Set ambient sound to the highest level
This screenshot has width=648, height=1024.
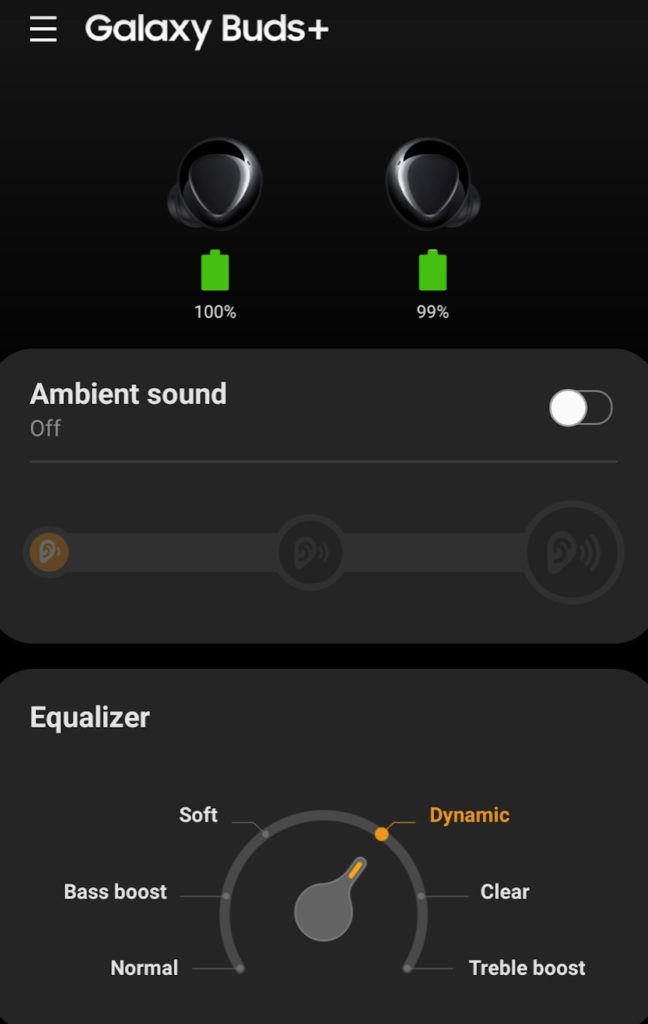click(x=573, y=552)
